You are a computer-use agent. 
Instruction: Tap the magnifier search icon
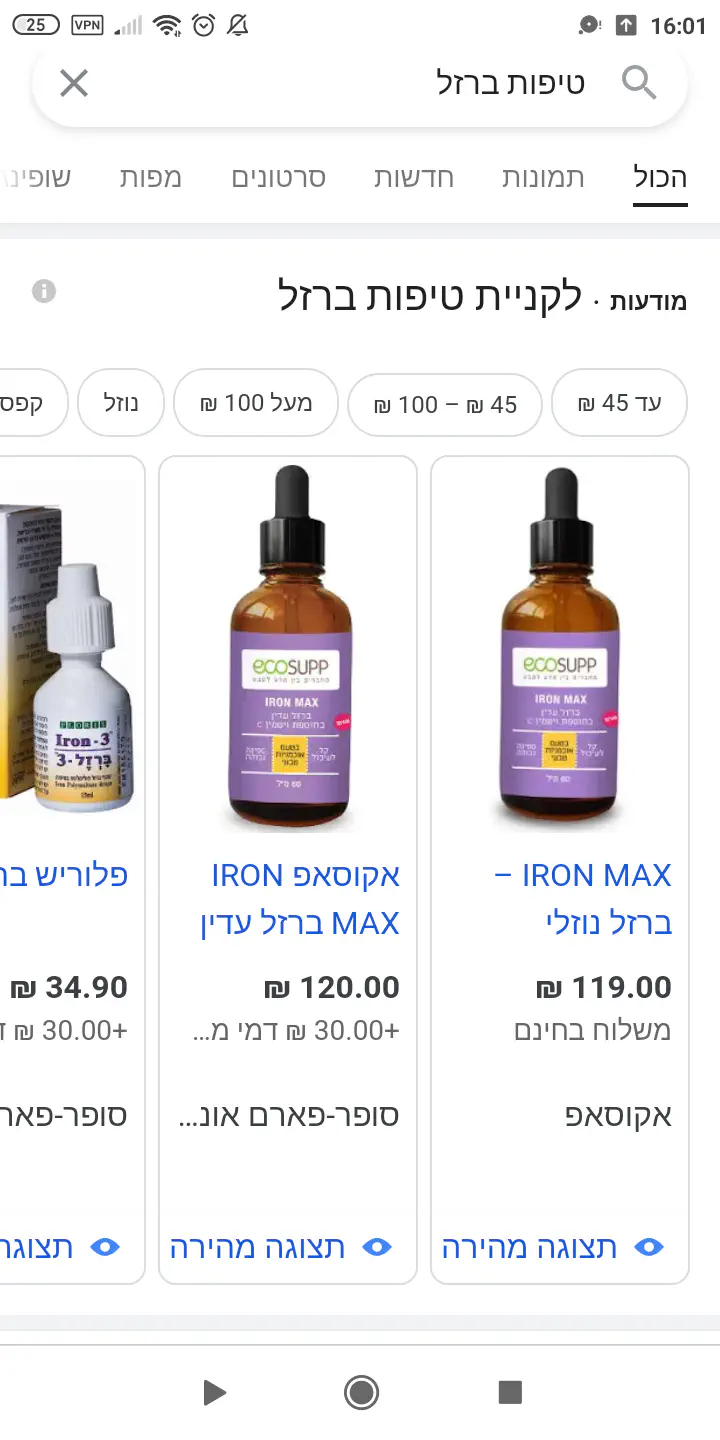pyautogui.click(x=639, y=84)
